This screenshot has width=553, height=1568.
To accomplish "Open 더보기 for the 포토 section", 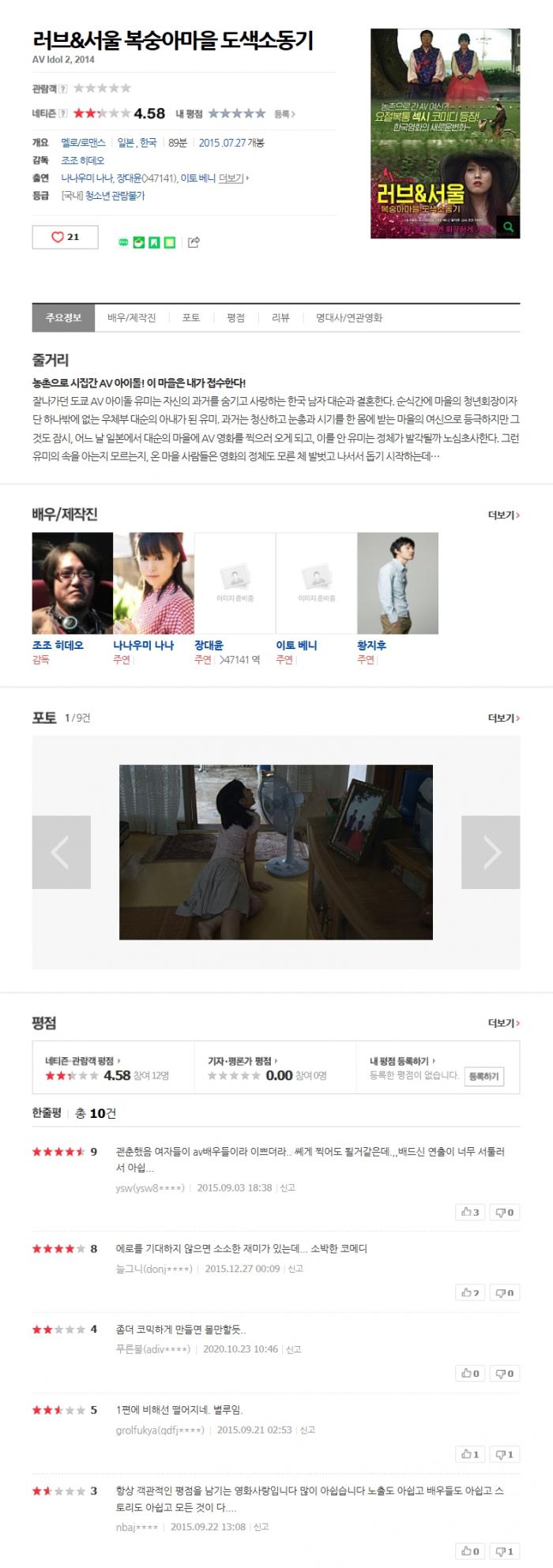I will click(x=503, y=718).
